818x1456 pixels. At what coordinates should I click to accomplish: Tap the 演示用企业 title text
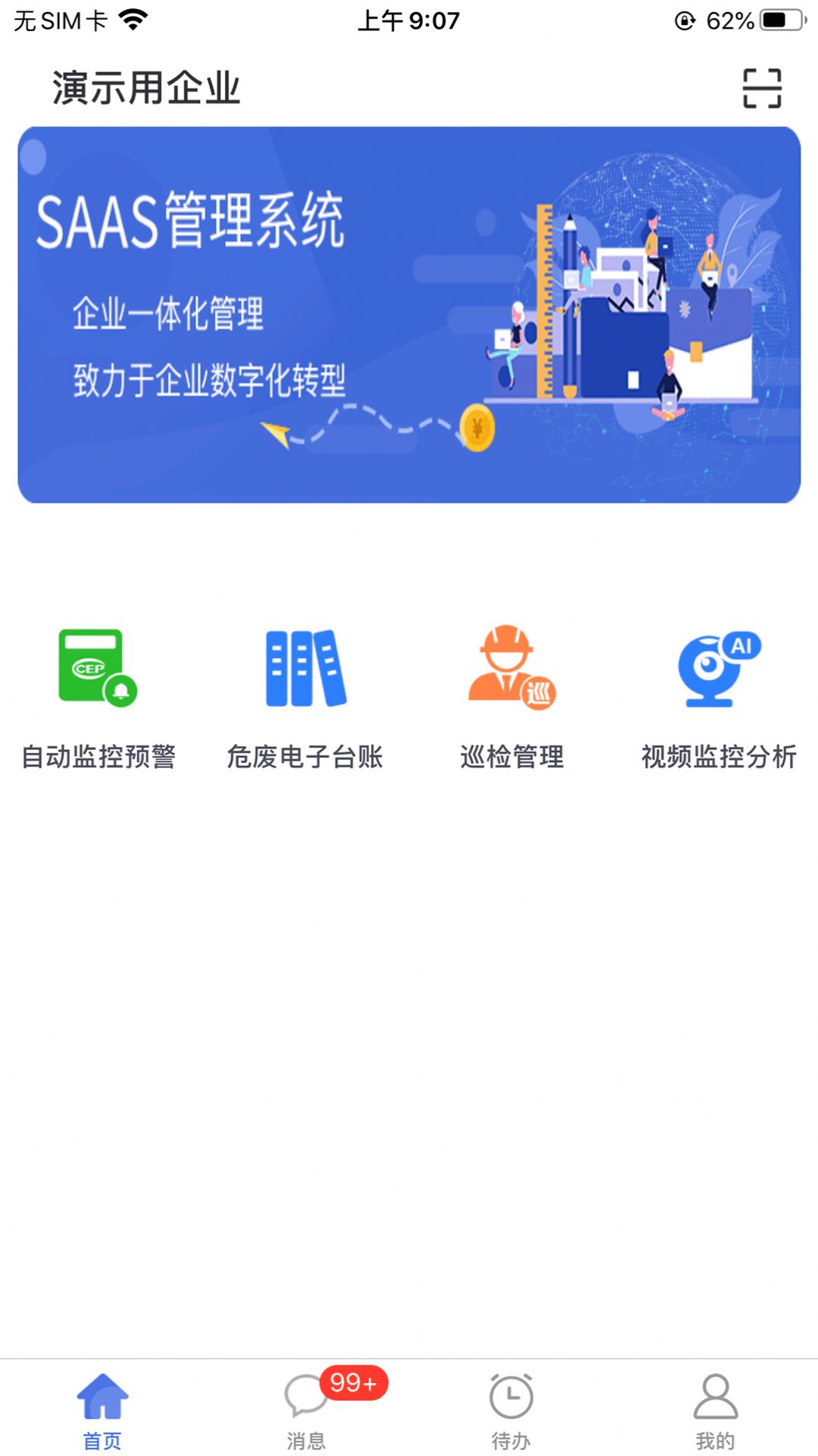[147, 87]
